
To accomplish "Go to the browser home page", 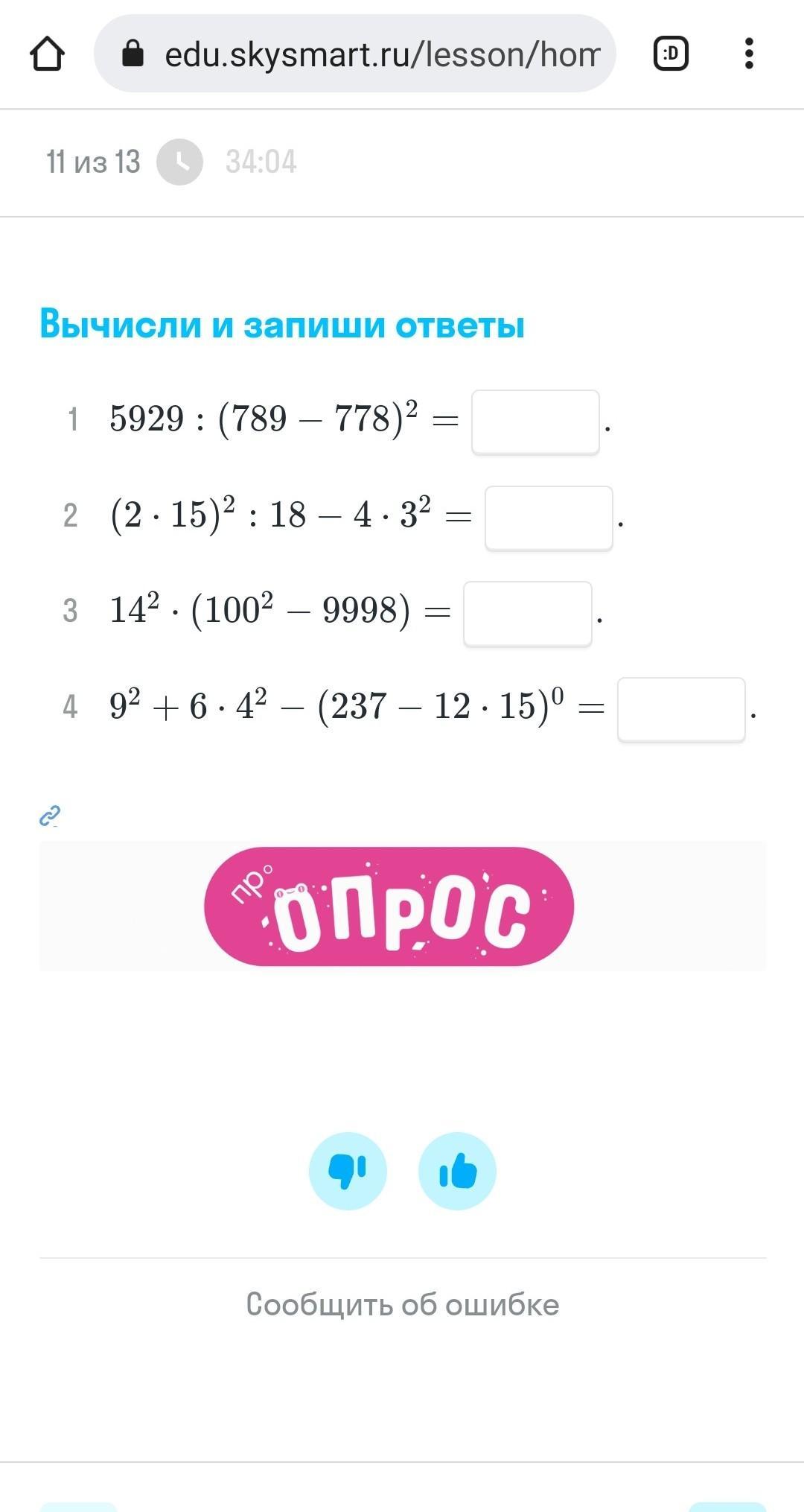I will (x=47, y=54).
